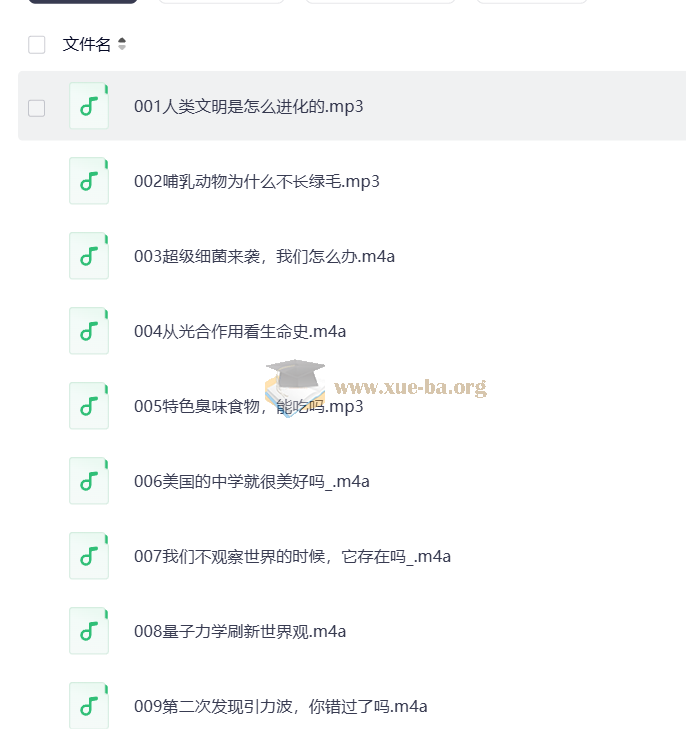Open 001人类文明是怎么进化的.mp3

coord(248,107)
